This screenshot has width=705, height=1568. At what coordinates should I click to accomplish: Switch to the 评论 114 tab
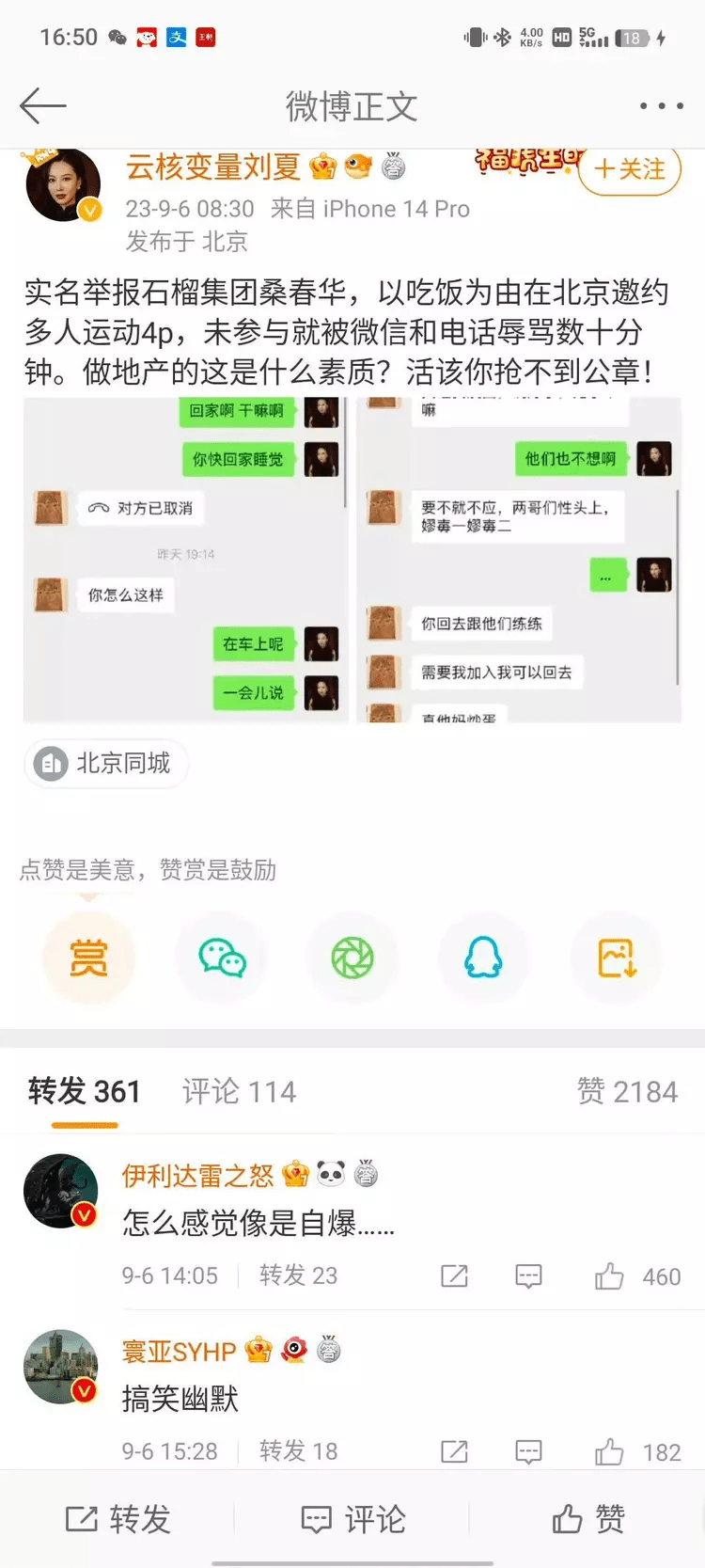[x=235, y=1090]
